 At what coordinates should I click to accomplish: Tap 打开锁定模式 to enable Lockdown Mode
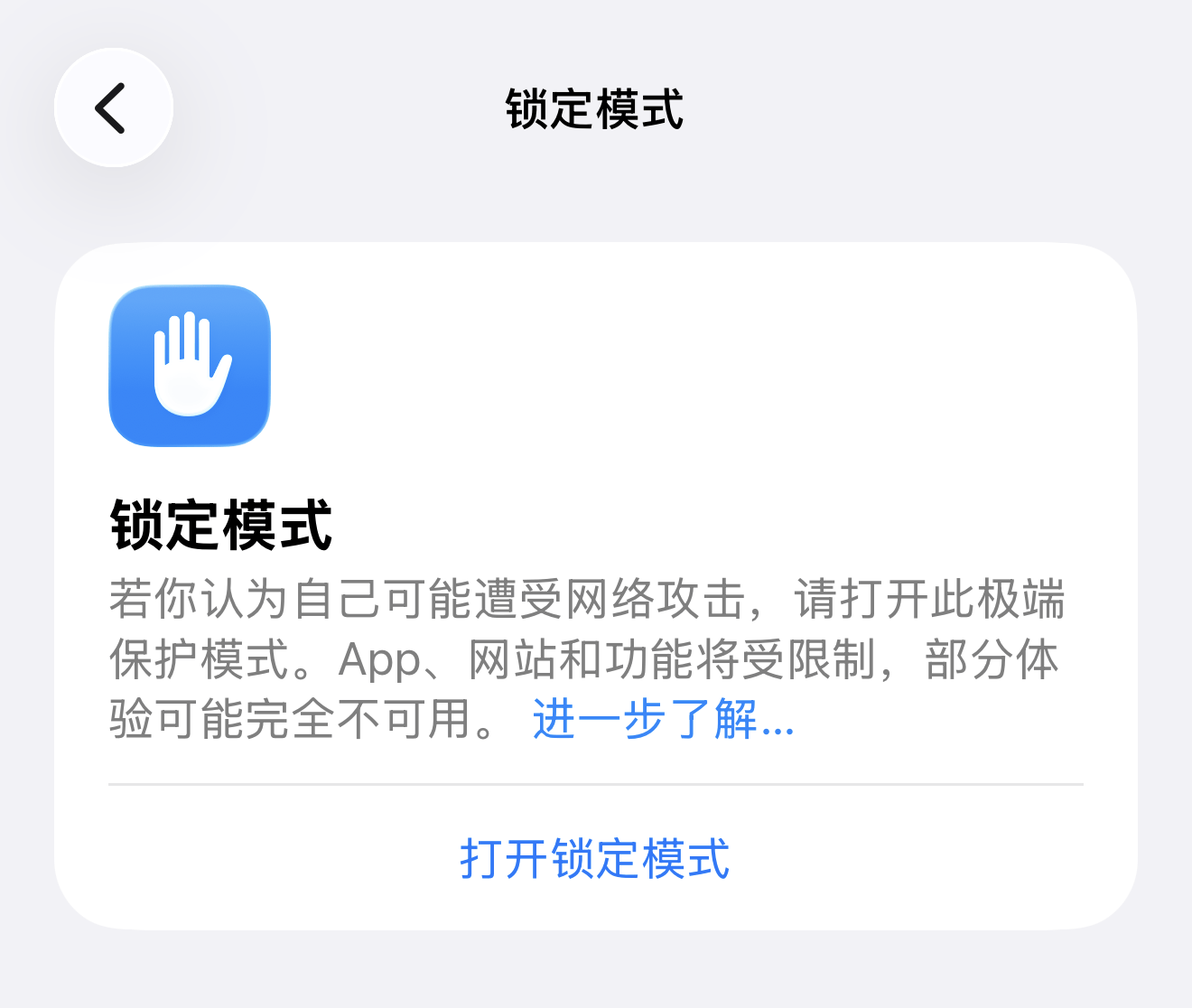click(595, 858)
